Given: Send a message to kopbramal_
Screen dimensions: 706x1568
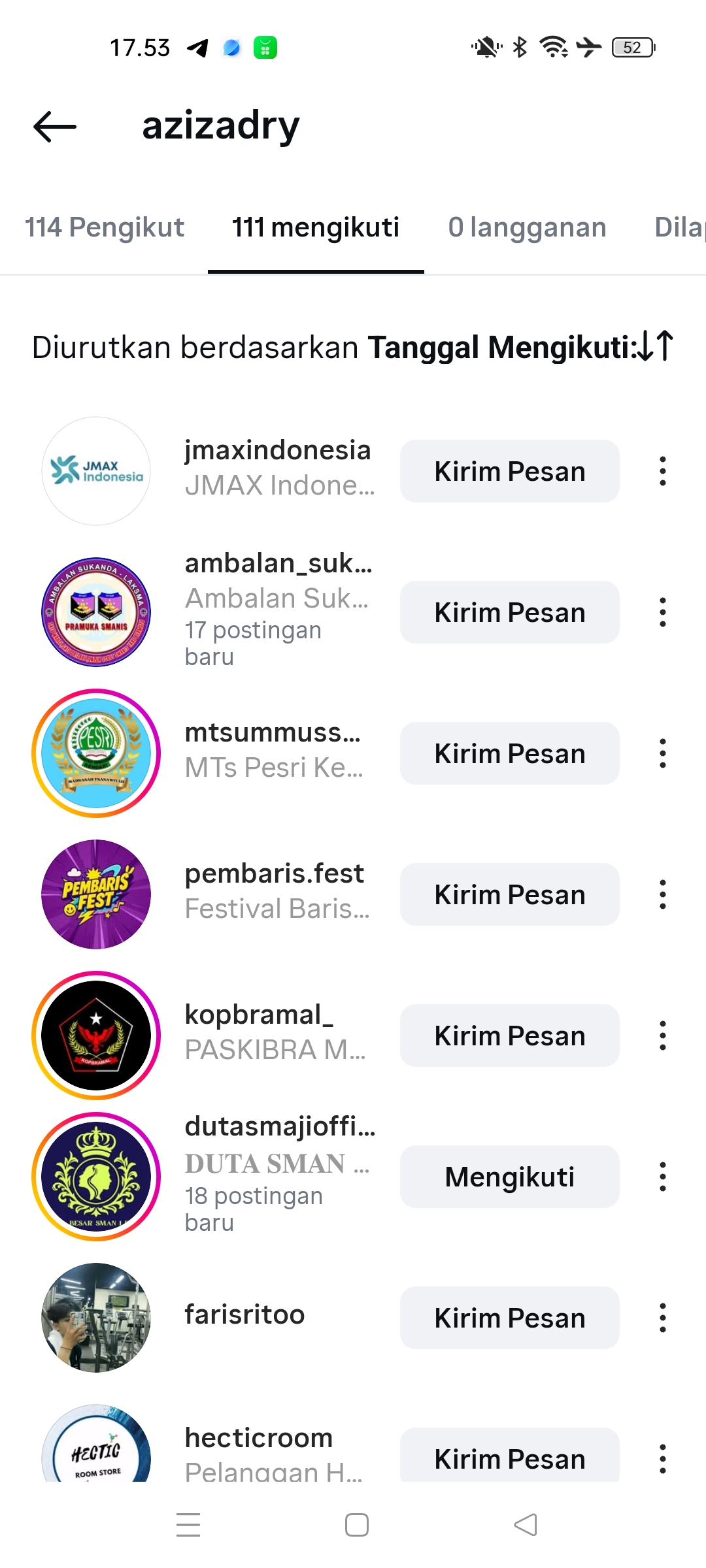Looking at the screenshot, I should tap(509, 1036).
